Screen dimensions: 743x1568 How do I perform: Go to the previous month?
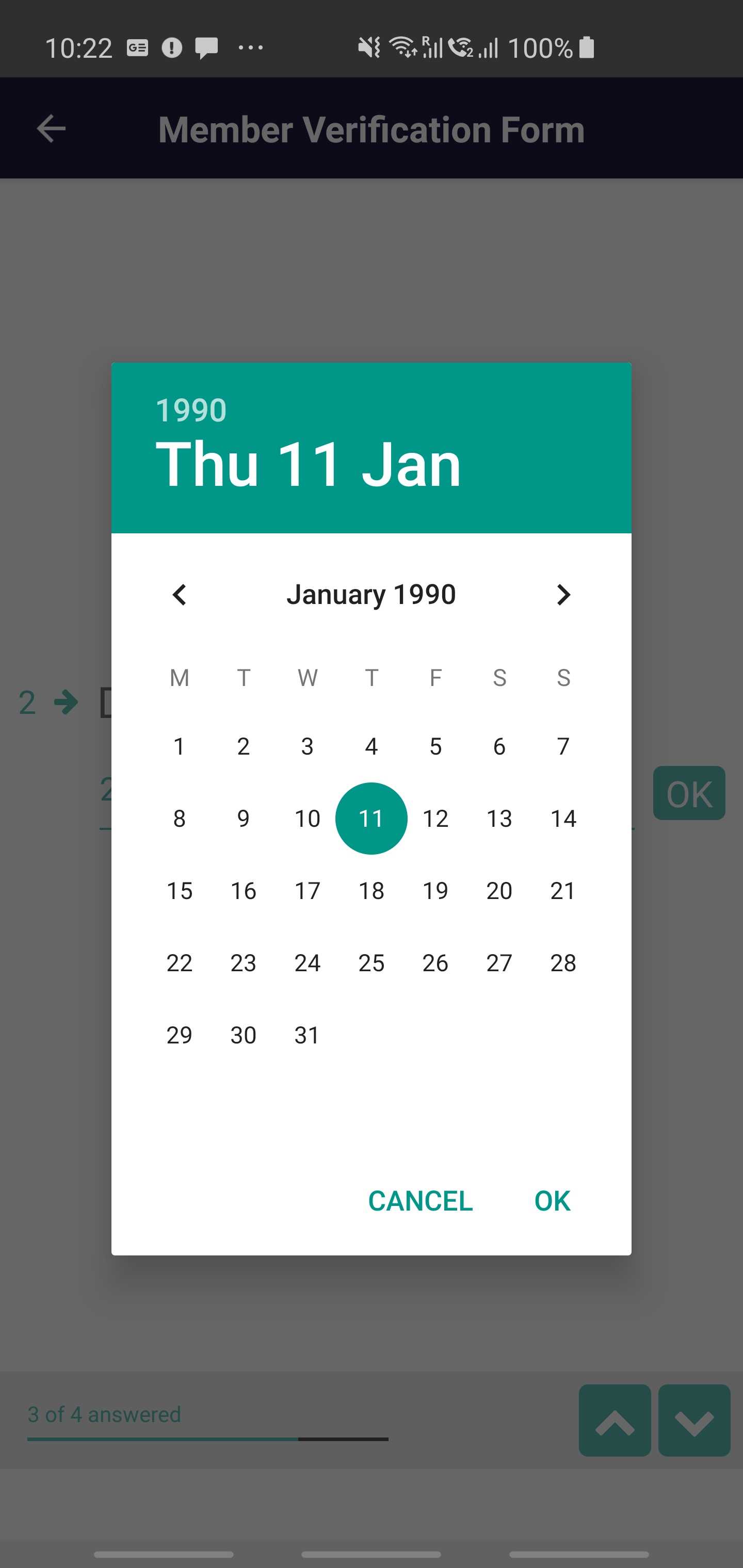[179, 595]
